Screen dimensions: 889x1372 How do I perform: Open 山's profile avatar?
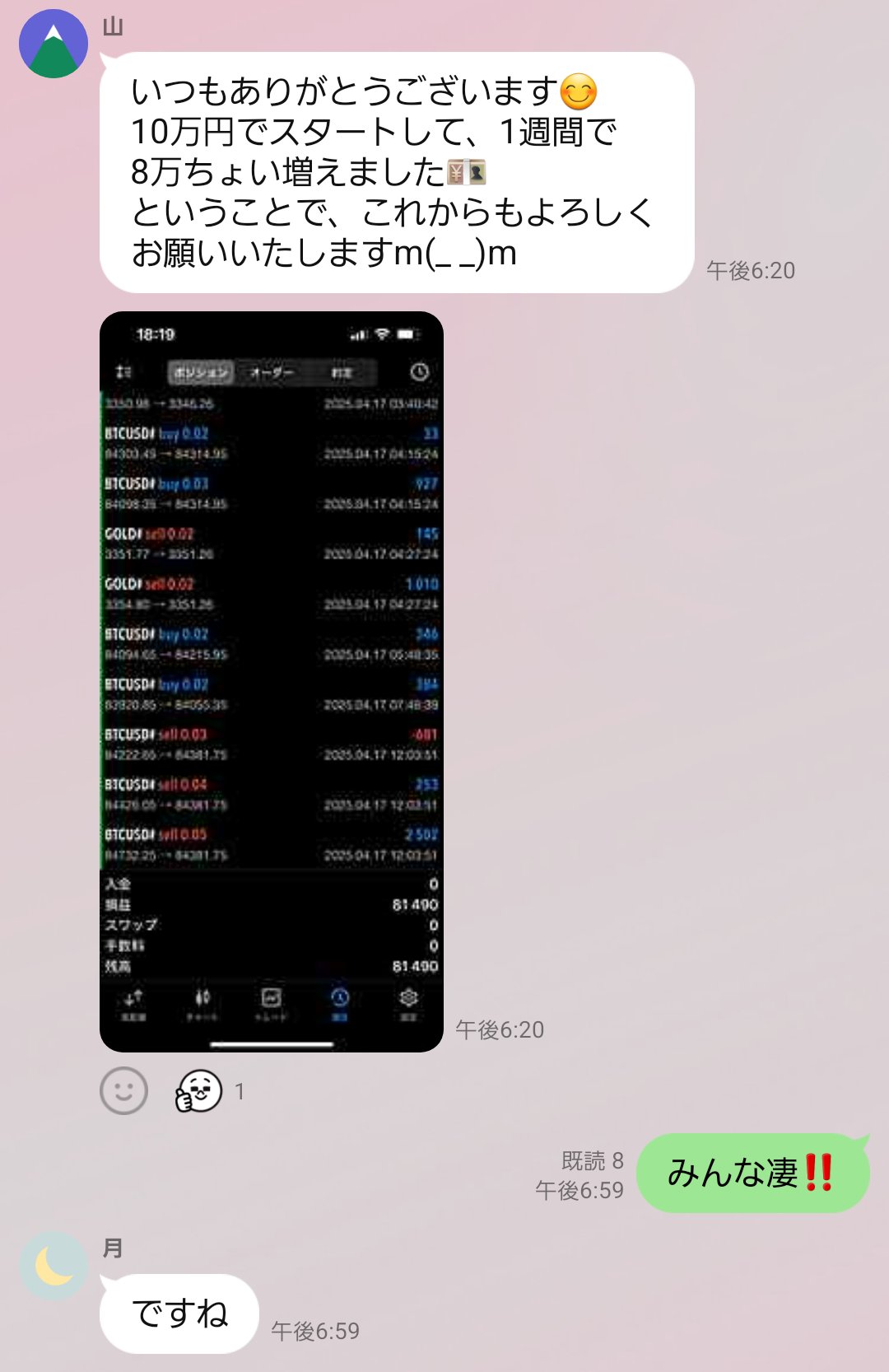click(54, 44)
